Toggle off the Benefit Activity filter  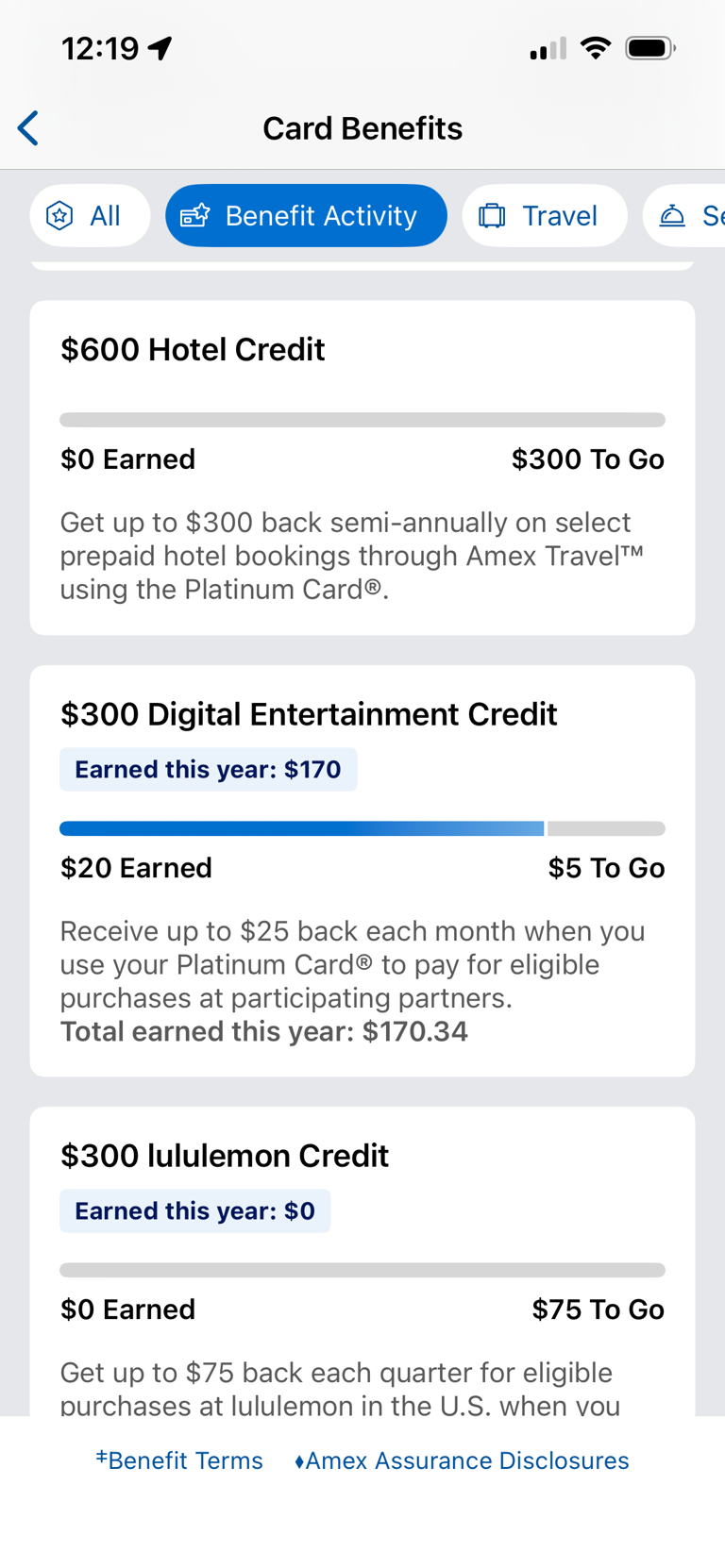coord(306,215)
